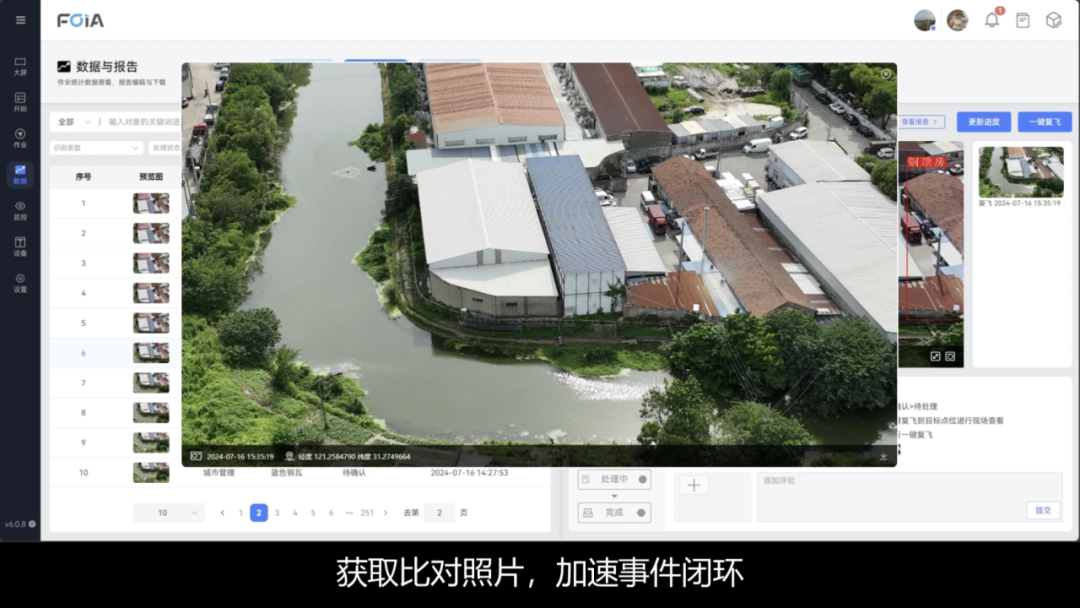Close the enlarged photo overlay

click(885, 74)
